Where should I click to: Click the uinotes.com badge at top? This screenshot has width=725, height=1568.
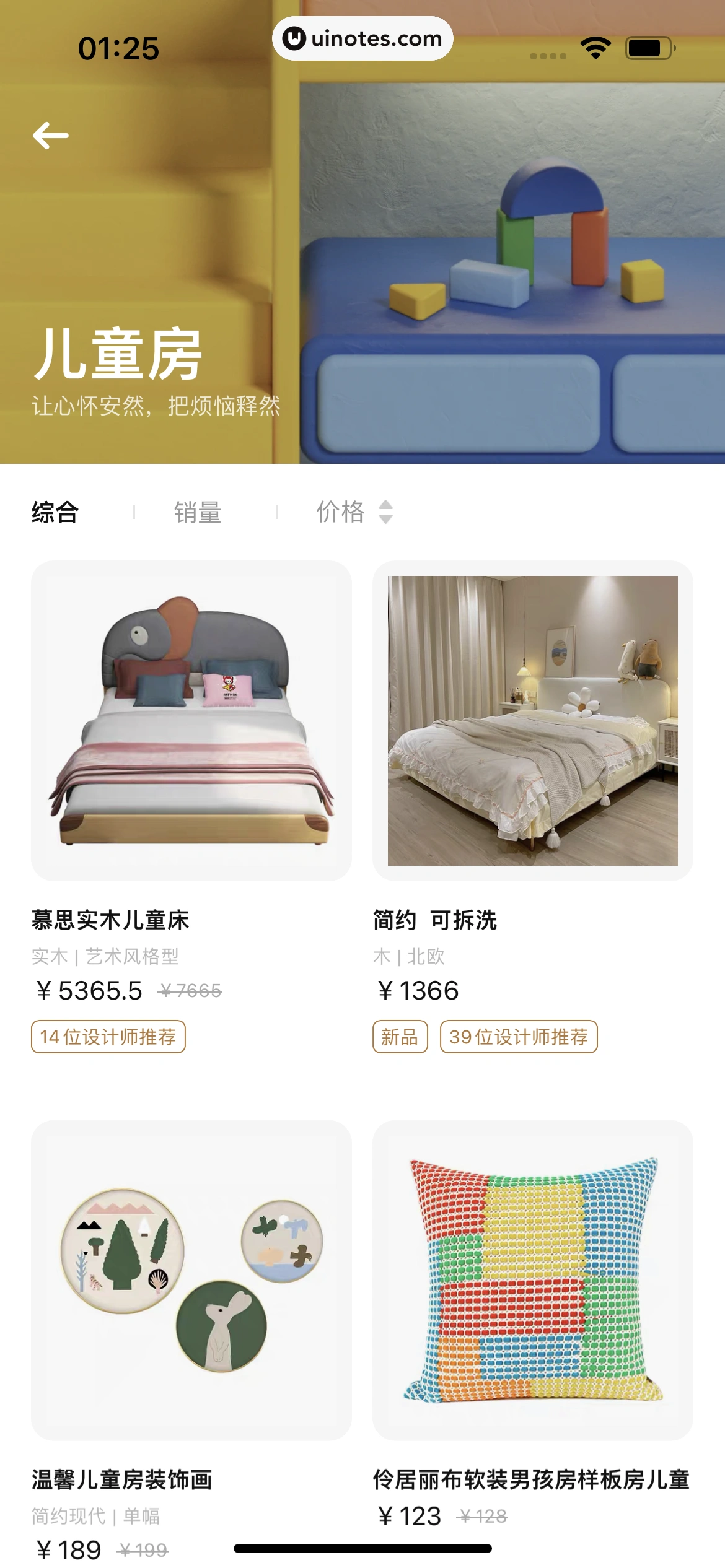362,38
